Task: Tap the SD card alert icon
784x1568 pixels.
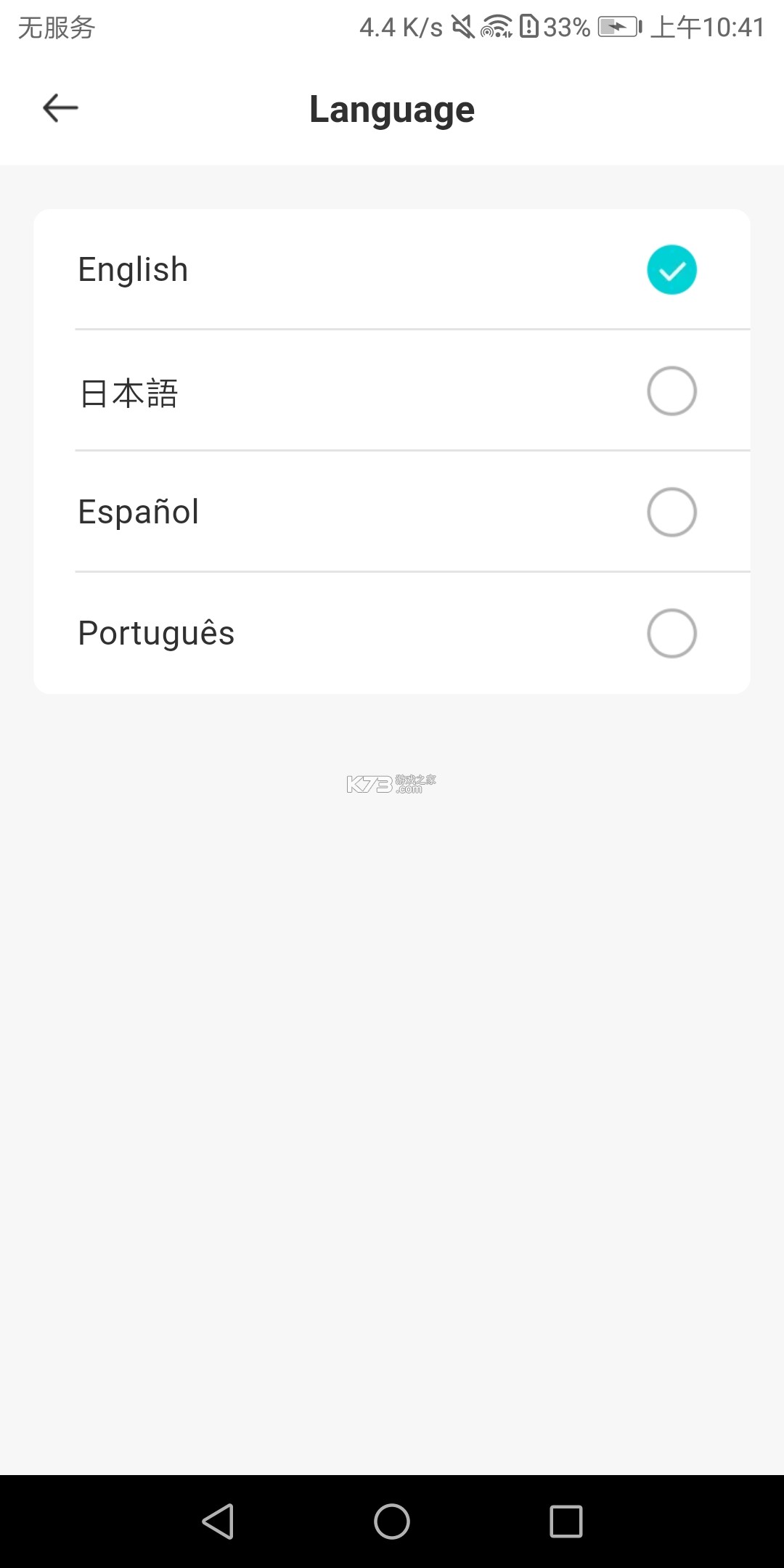Action: (528, 28)
